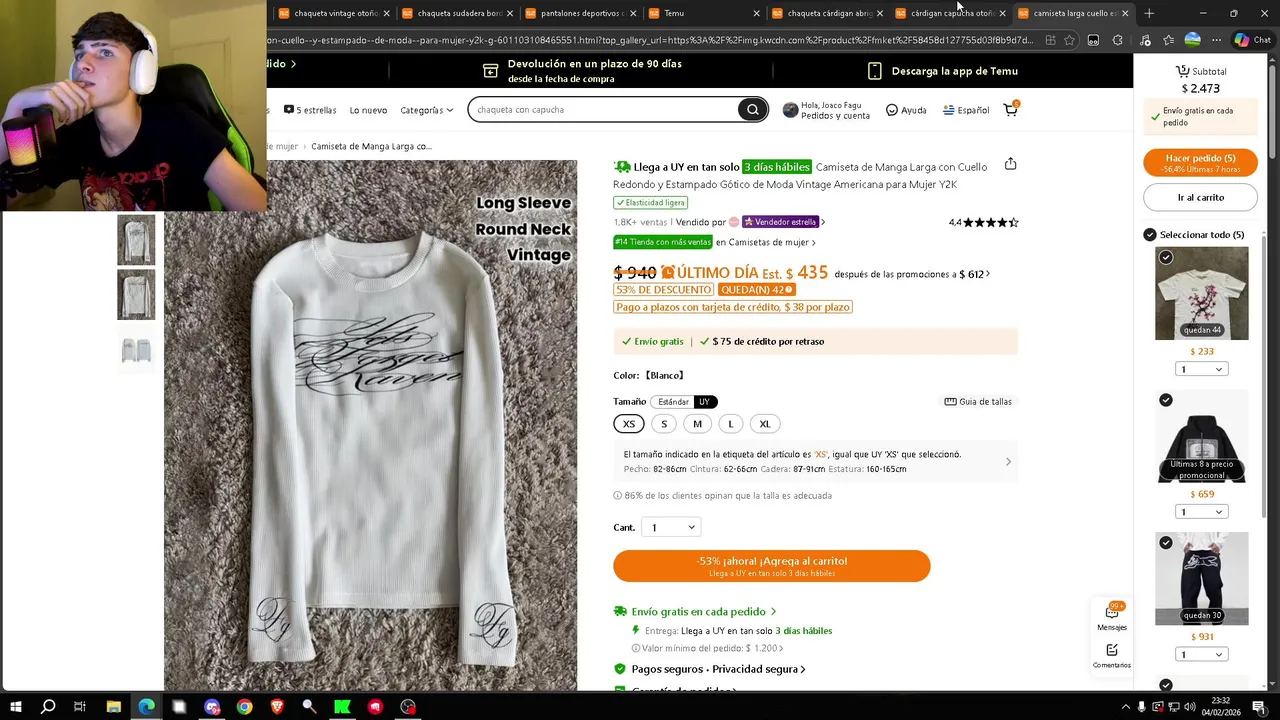Screen dimensions: 1280x720
Task: Open Categorías dropdown menu
Action: [427, 110]
